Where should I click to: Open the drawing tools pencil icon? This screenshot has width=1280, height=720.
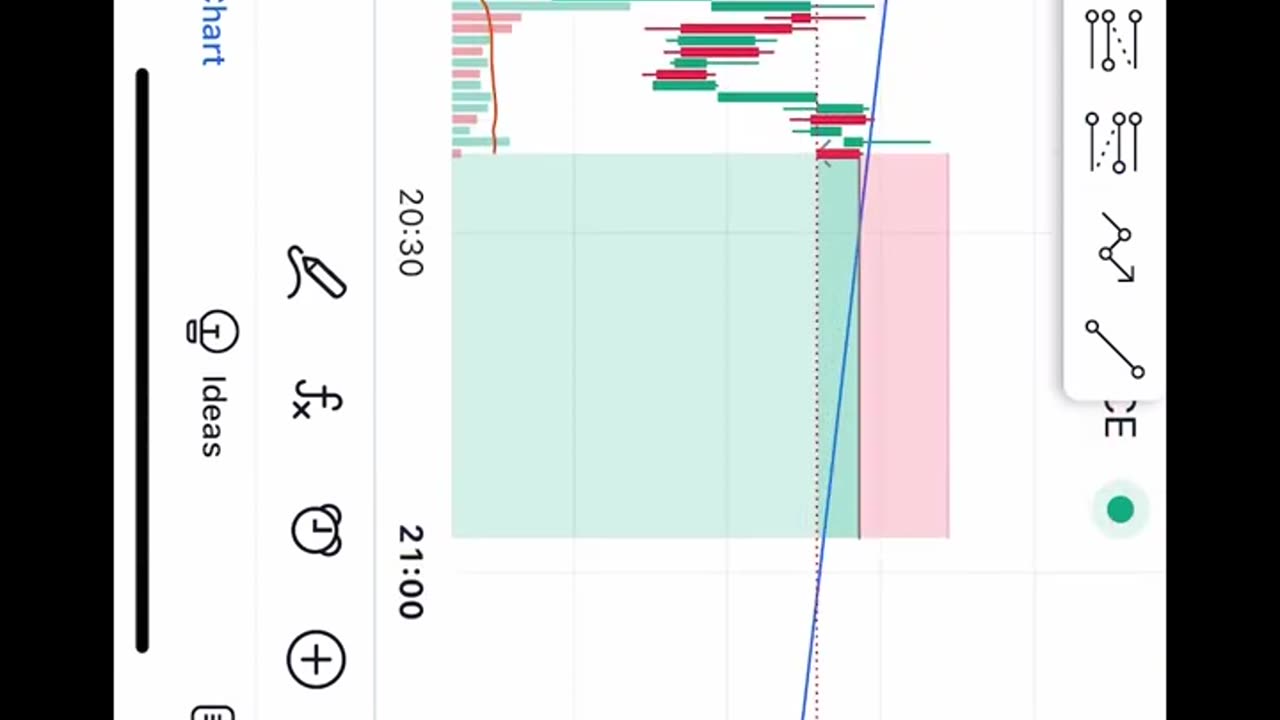point(316,273)
